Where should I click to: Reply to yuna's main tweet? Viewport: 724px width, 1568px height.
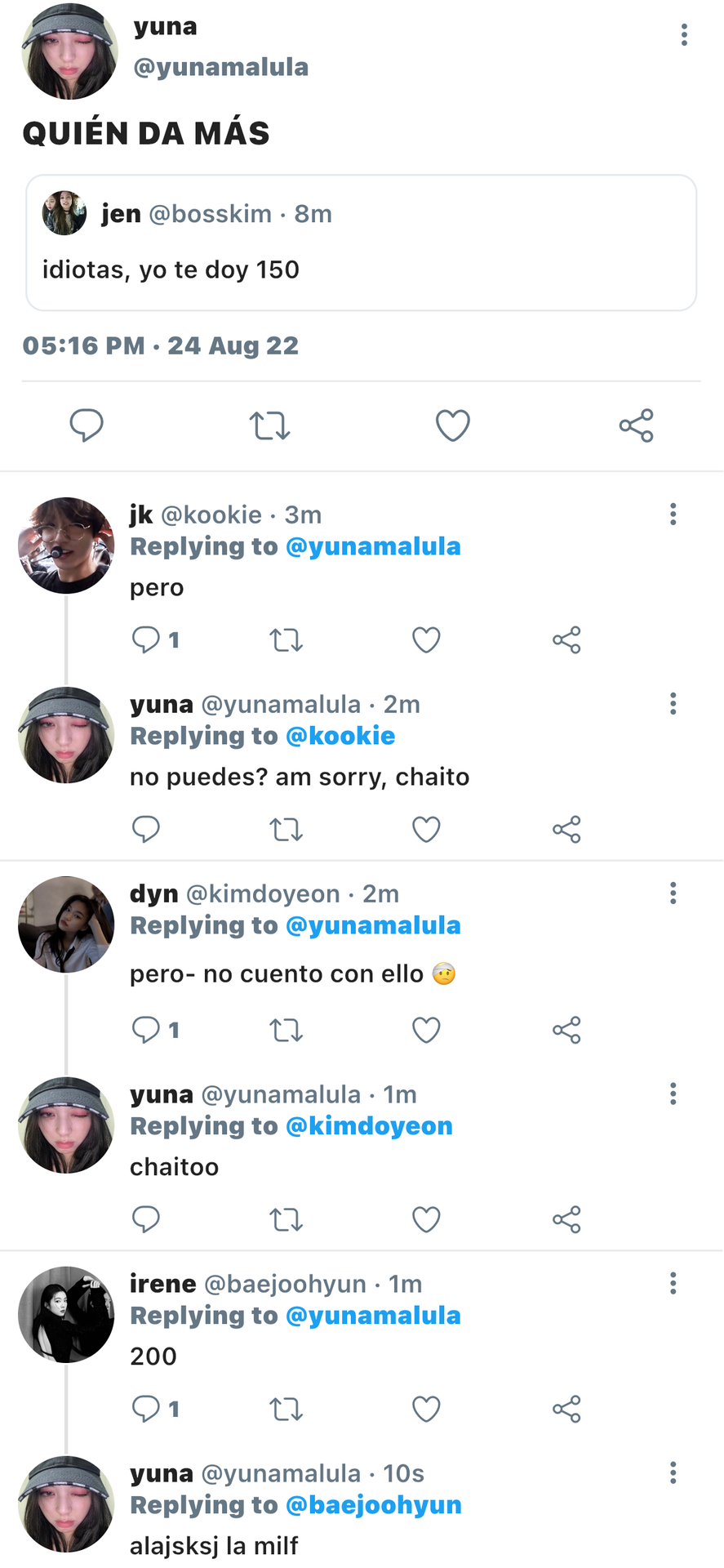[87, 425]
